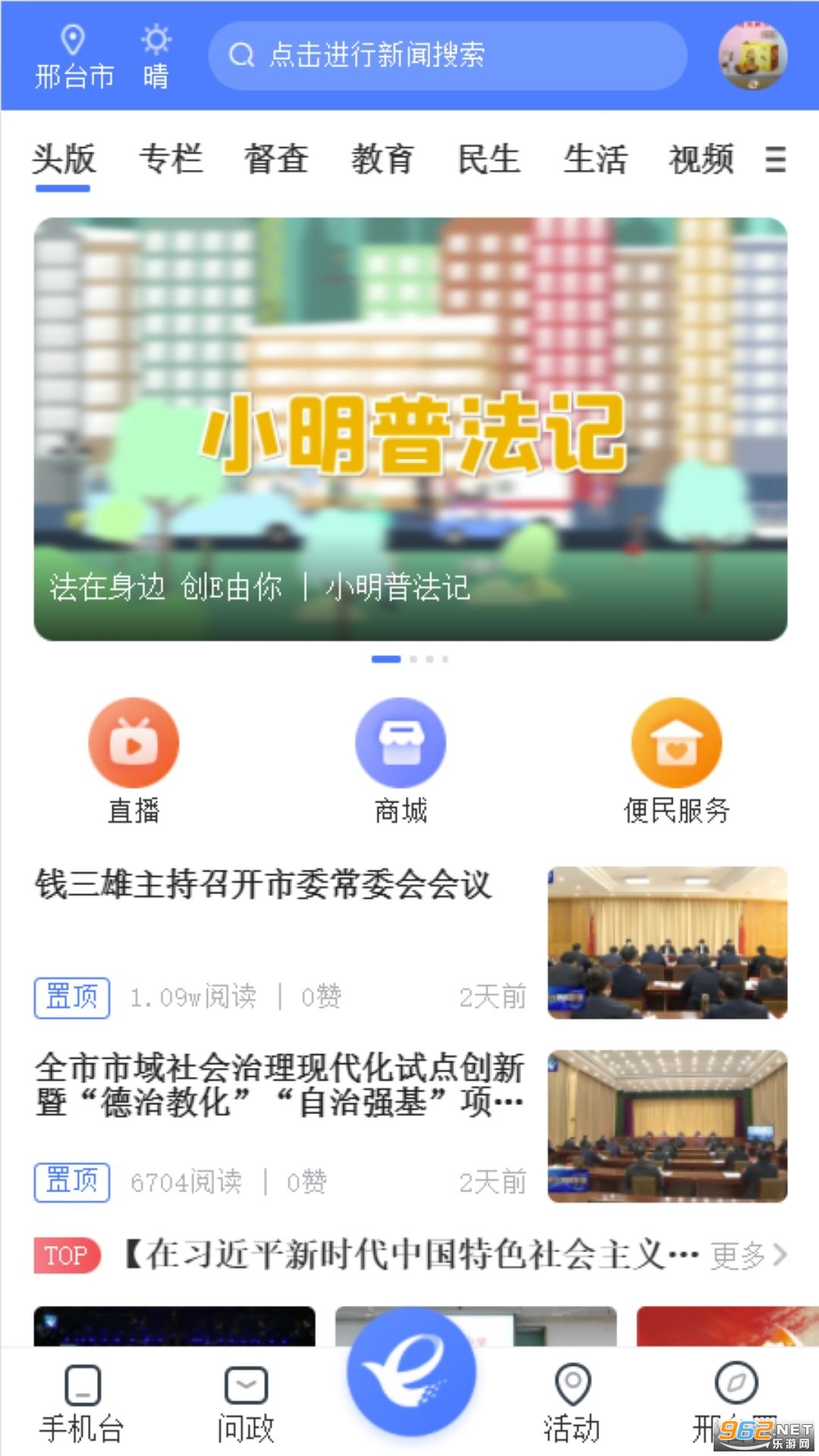Switch to the 专栏 tab

click(x=171, y=160)
